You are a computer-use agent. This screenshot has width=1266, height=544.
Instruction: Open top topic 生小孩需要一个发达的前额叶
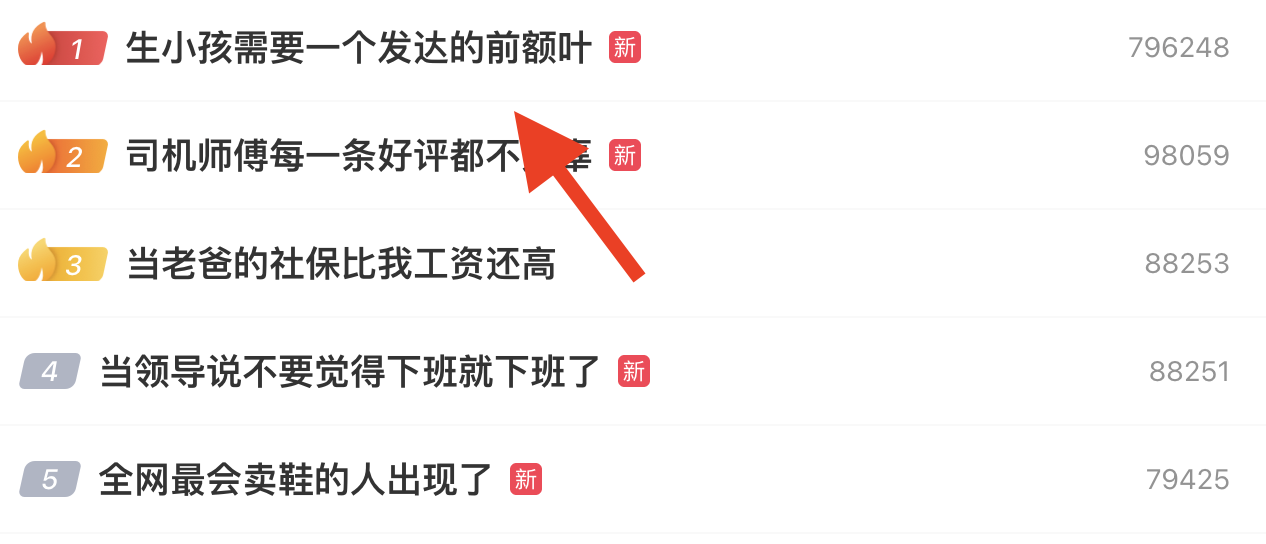point(358,48)
